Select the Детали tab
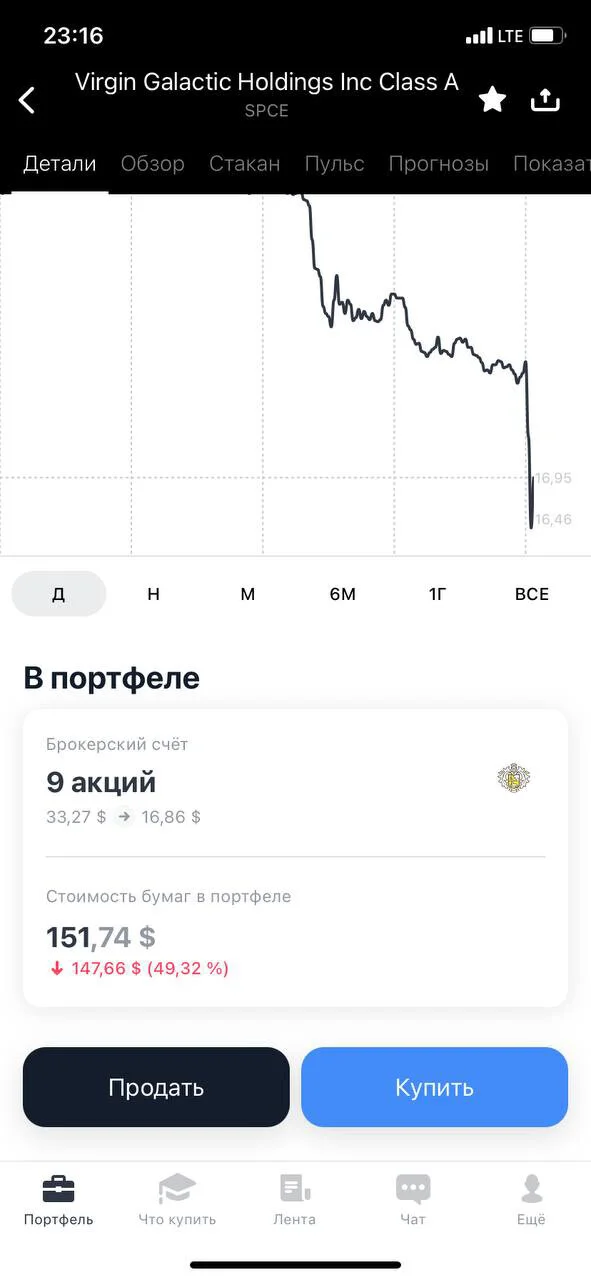This screenshot has height=1280, width=591. coord(60,164)
